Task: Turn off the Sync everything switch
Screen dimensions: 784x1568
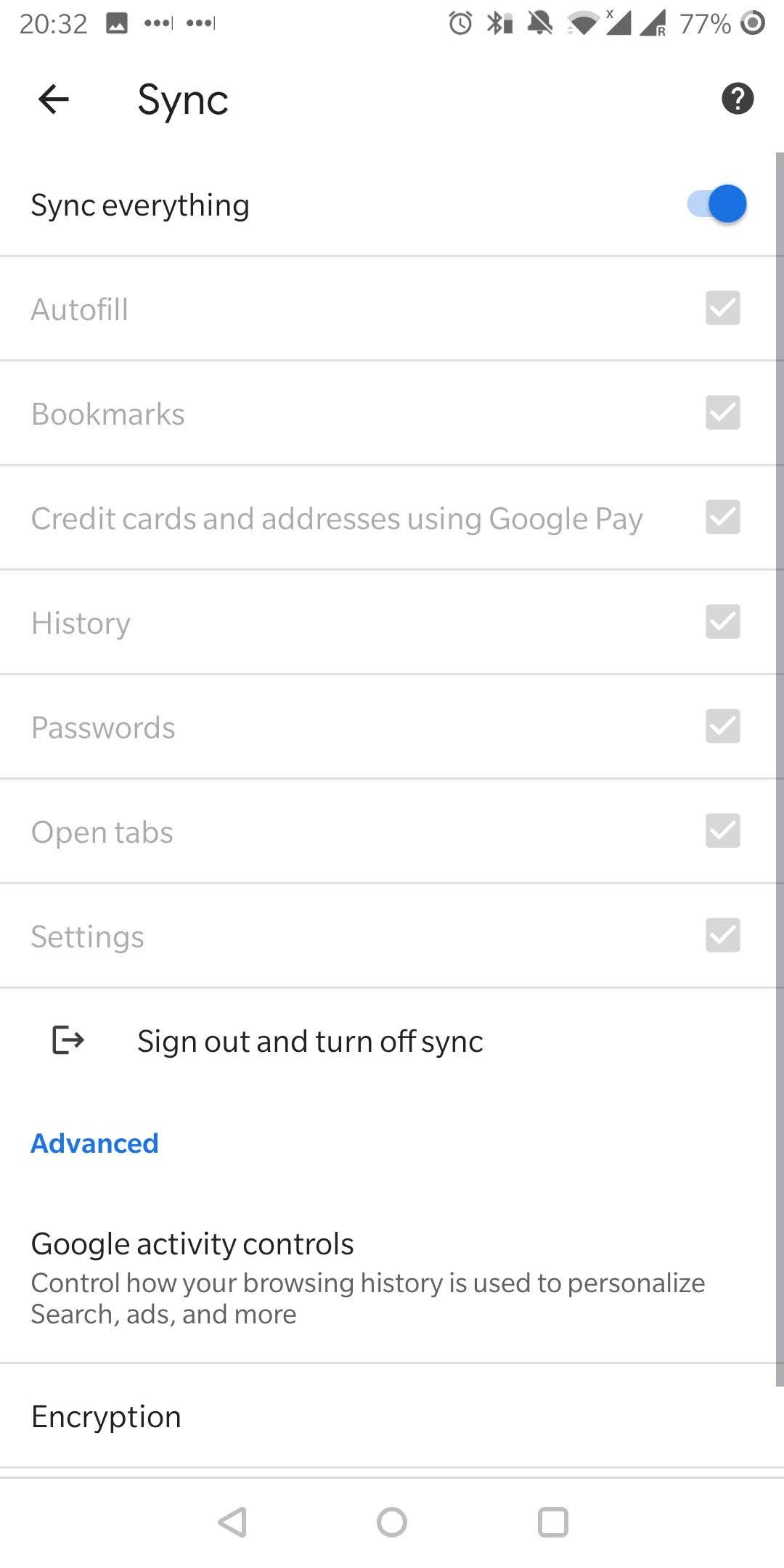Action: pos(717,204)
